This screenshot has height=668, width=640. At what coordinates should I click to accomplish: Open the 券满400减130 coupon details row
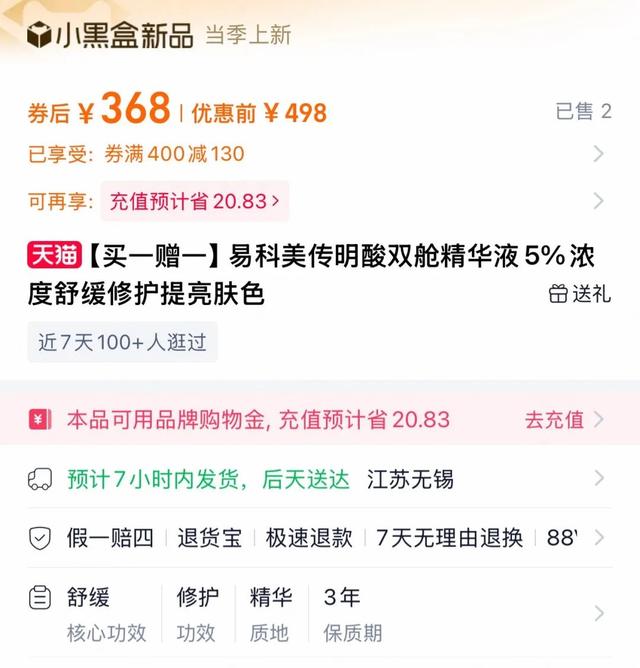(320, 154)
